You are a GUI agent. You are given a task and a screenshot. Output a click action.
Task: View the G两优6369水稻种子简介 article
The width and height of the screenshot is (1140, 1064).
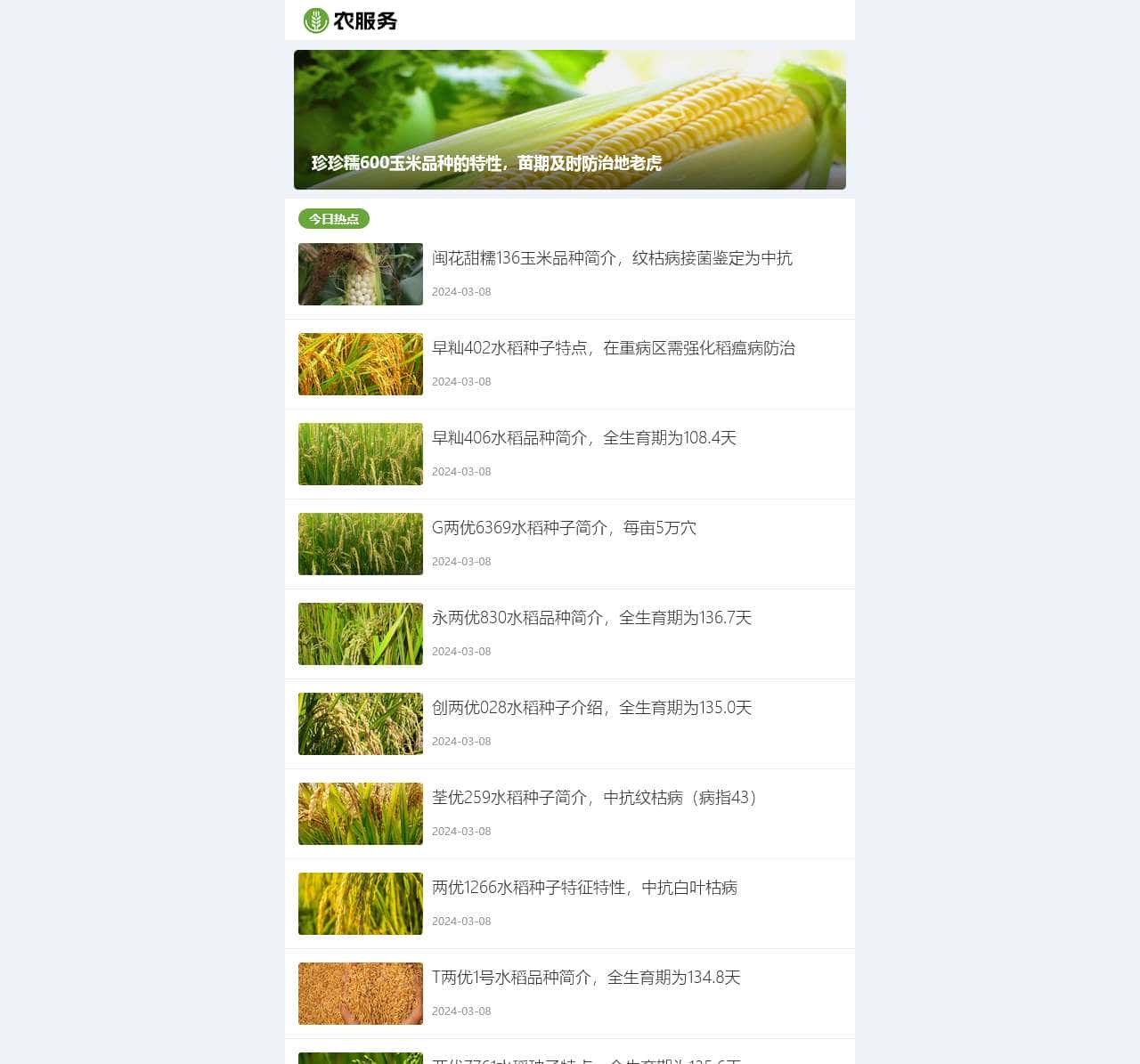564,528
